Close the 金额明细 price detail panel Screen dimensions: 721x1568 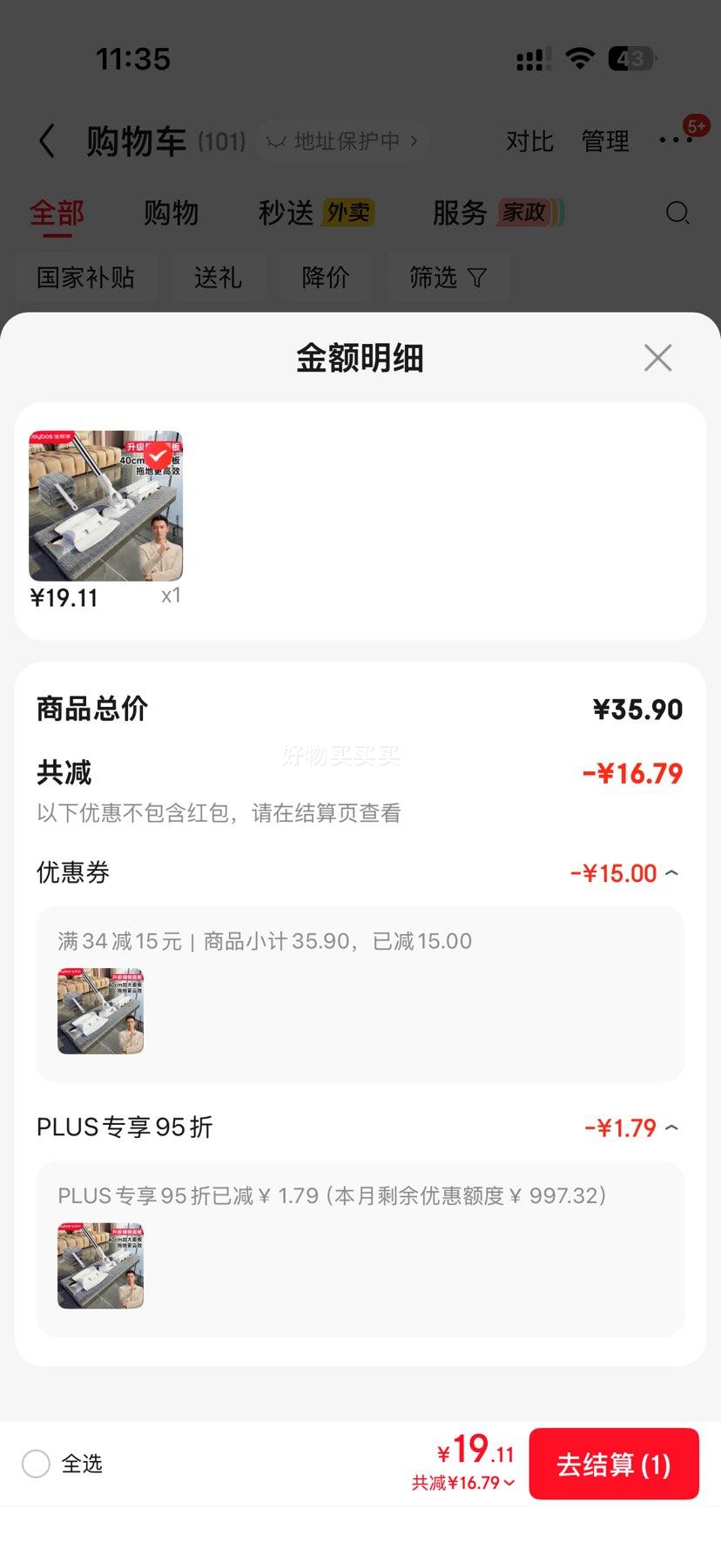coord(657,357)
